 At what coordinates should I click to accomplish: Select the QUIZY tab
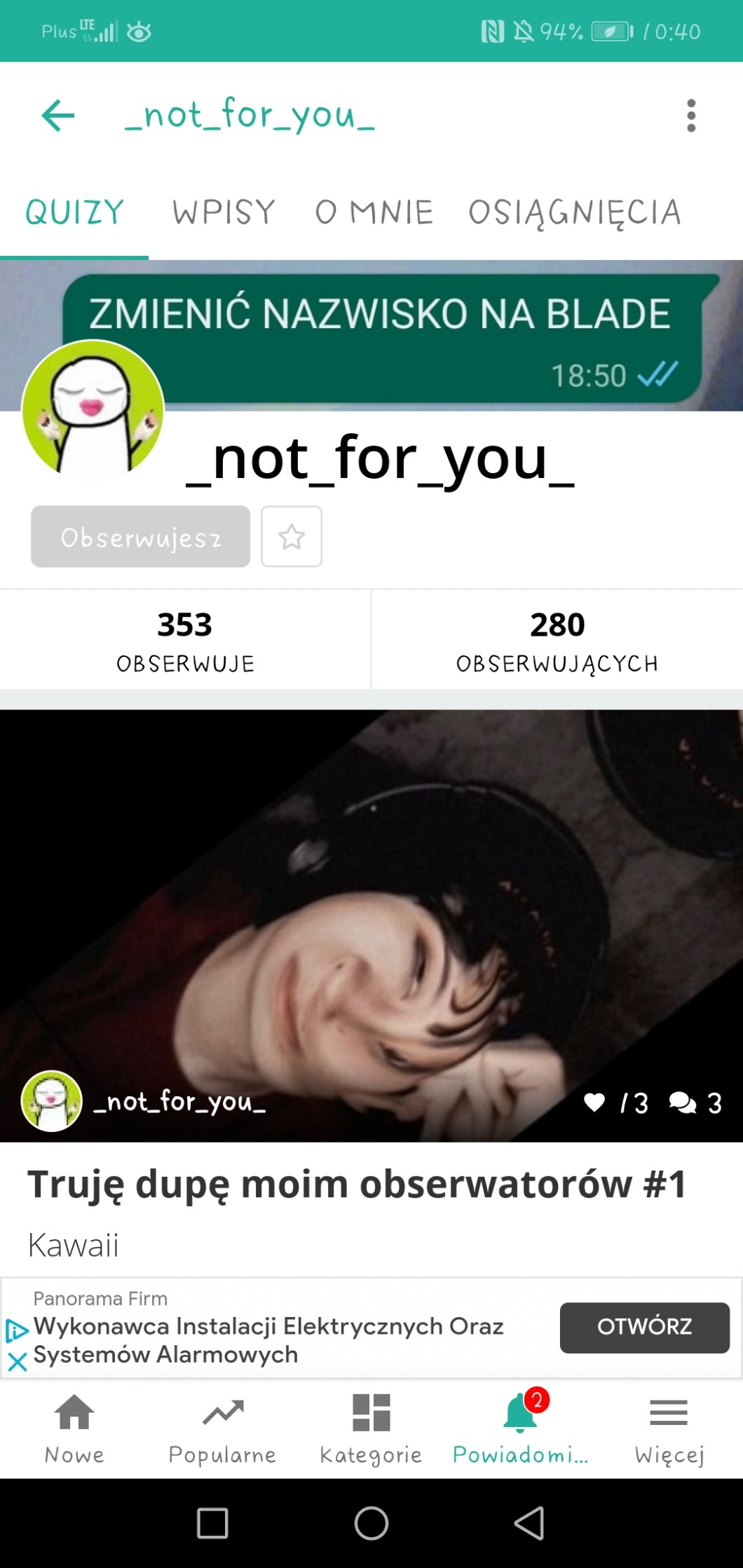coord(74,212)
